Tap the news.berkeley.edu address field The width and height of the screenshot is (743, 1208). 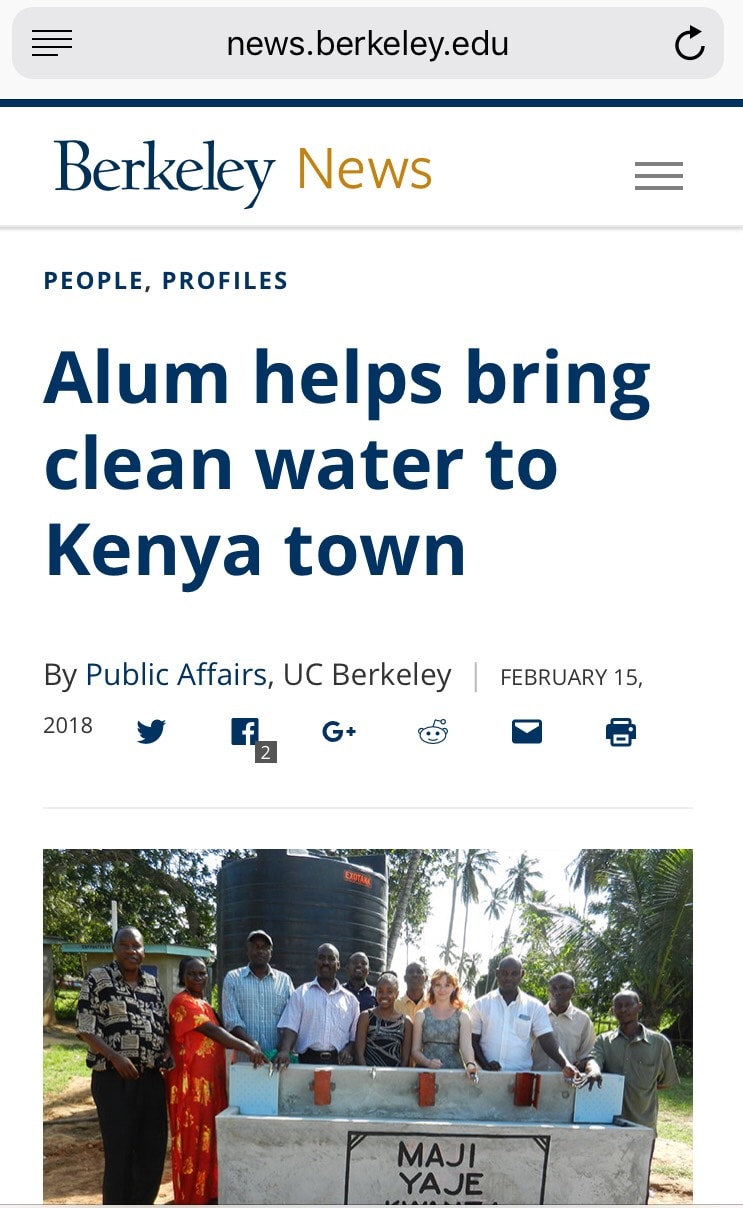click(x=367, y=44)
